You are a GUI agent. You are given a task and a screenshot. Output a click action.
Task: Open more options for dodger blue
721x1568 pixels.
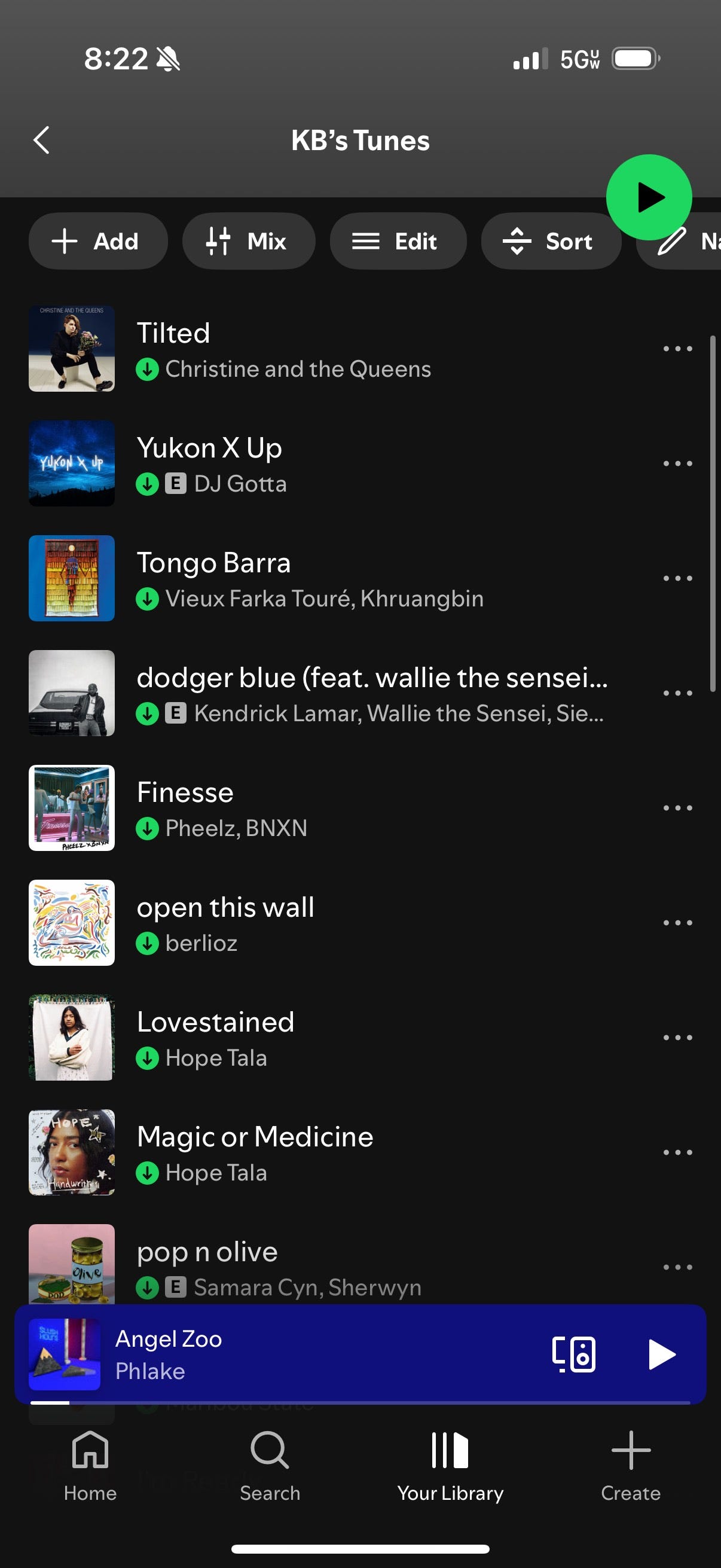click(677, 693)
